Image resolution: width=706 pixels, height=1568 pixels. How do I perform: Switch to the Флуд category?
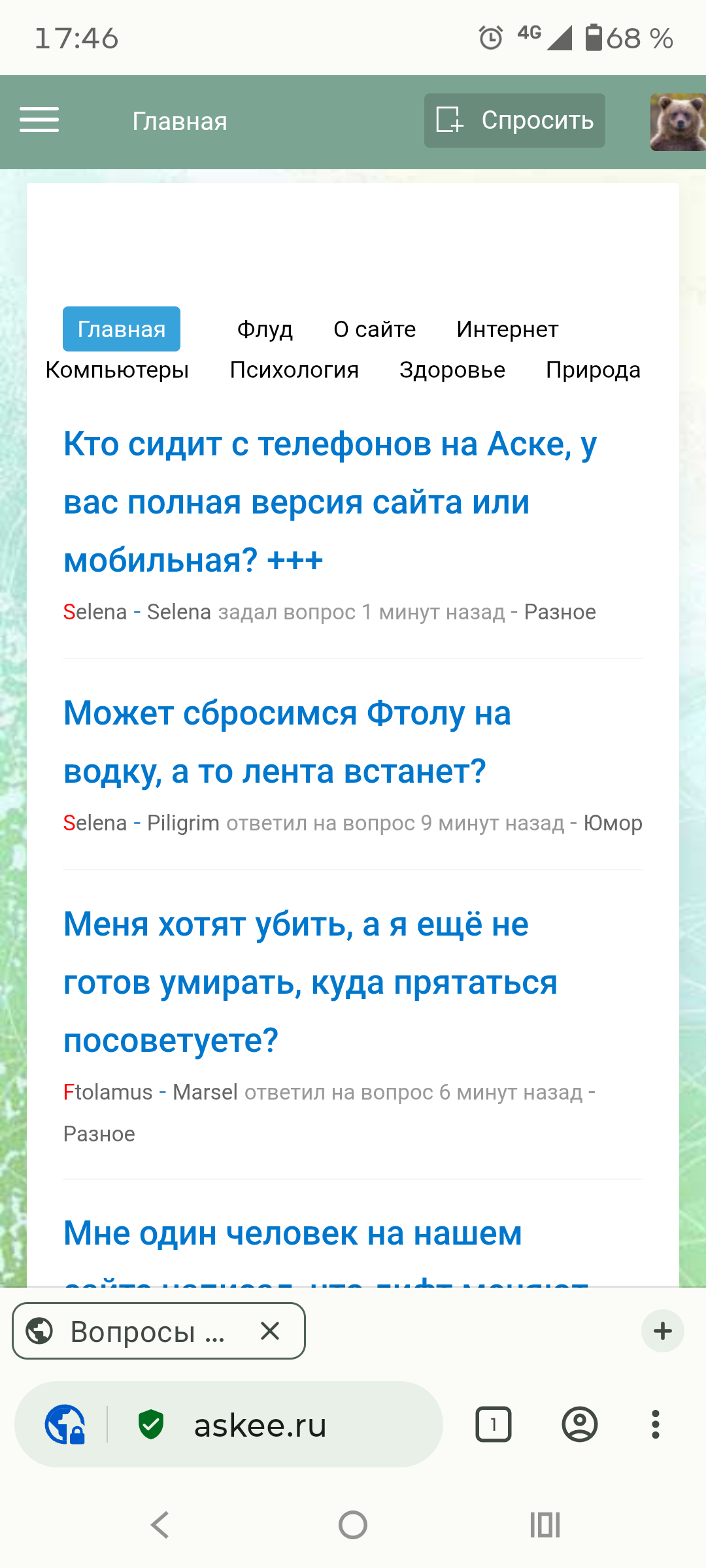[265, 329]
